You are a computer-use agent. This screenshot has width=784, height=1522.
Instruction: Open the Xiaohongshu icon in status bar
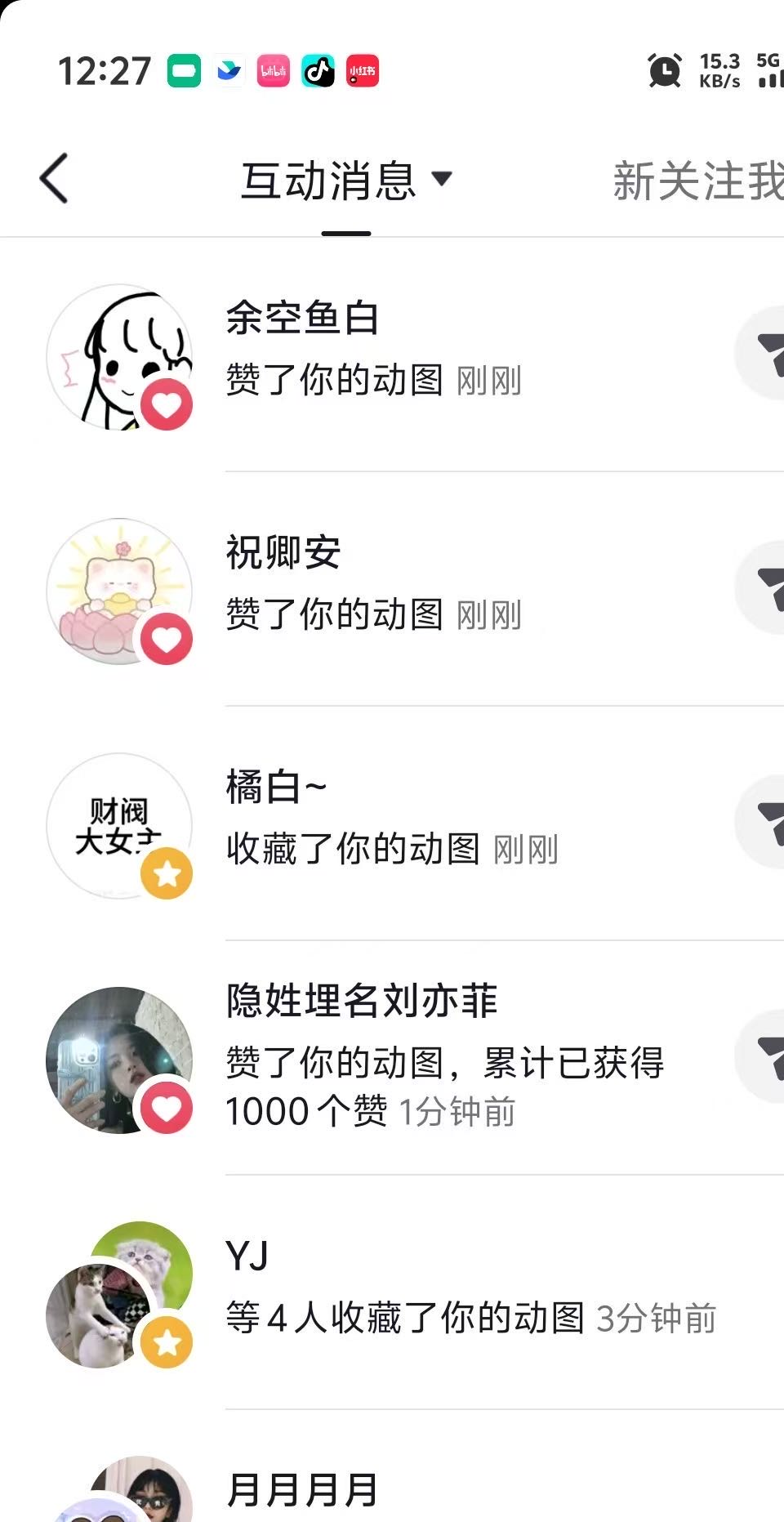(x=363, y=71)
